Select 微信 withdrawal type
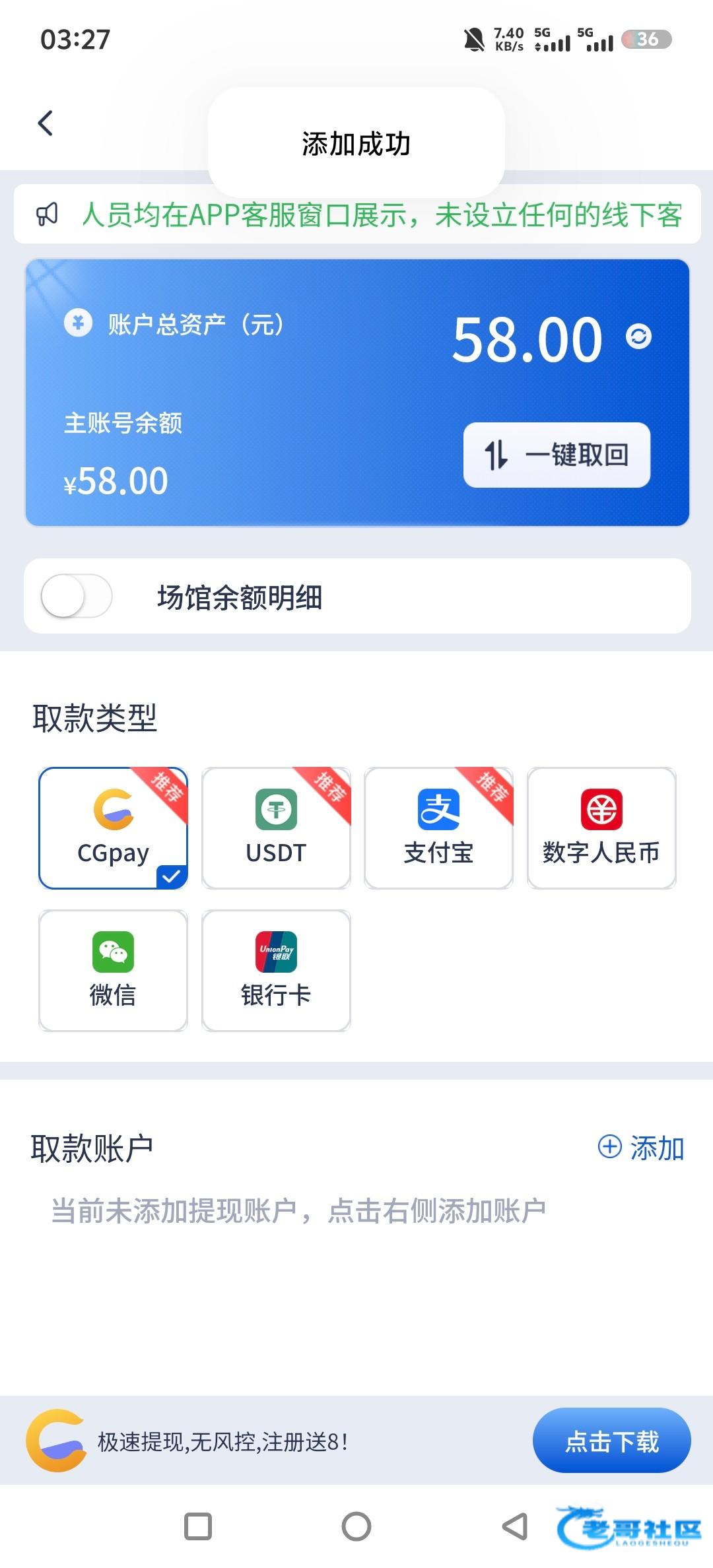Viewport: 713px width, 1568px height. [114, 971]
